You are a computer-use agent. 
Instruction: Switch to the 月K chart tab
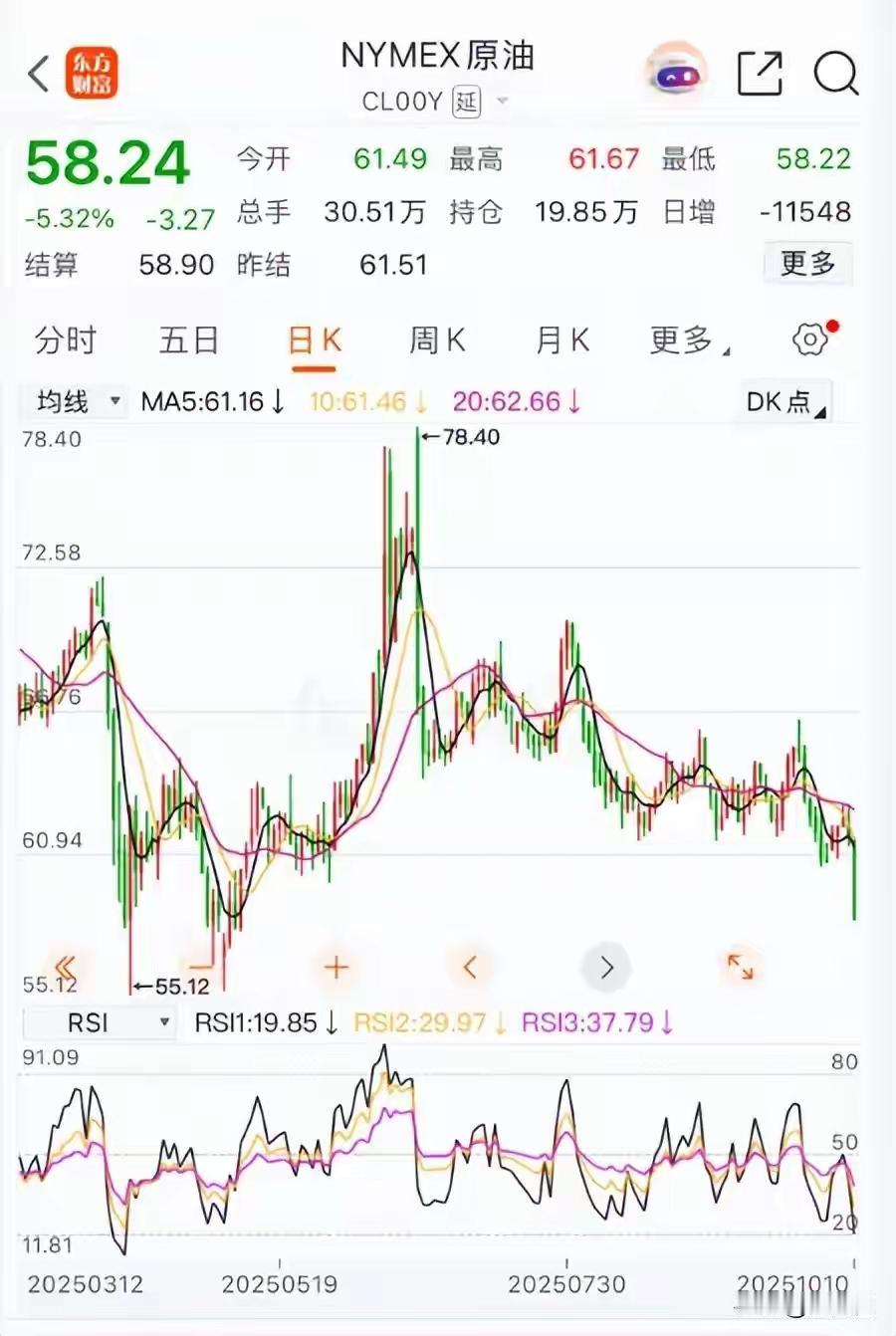562,340
